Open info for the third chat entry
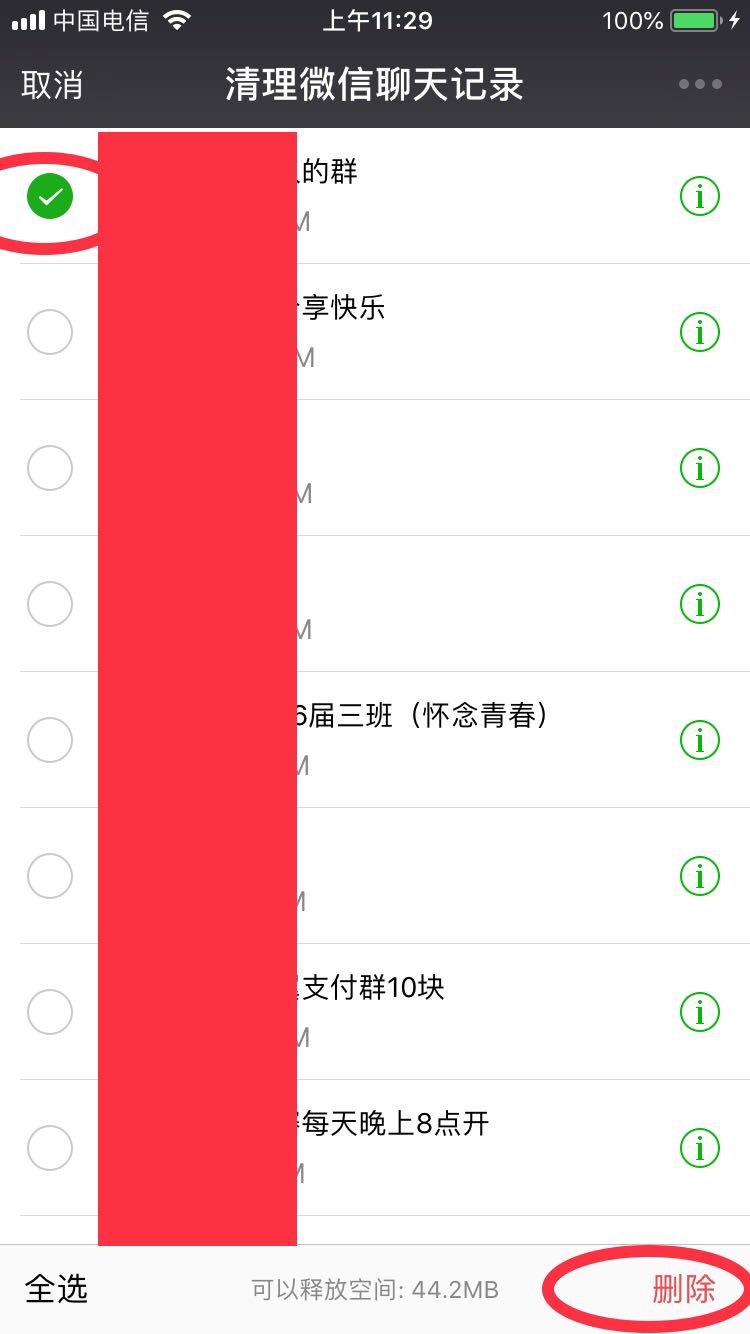This screenshot has height=1334, width=750. [699, 467]
